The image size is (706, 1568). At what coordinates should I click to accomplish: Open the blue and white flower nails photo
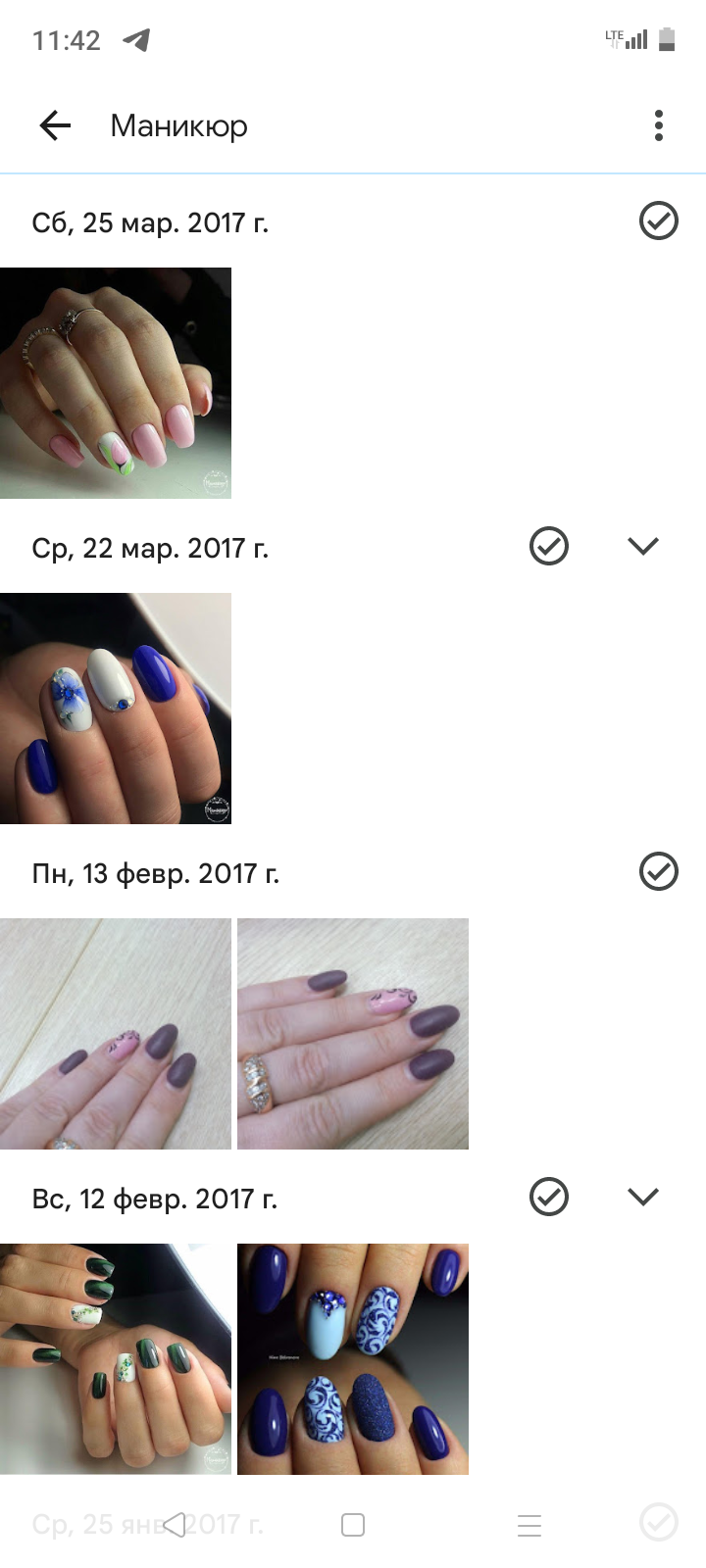point(116,709)
